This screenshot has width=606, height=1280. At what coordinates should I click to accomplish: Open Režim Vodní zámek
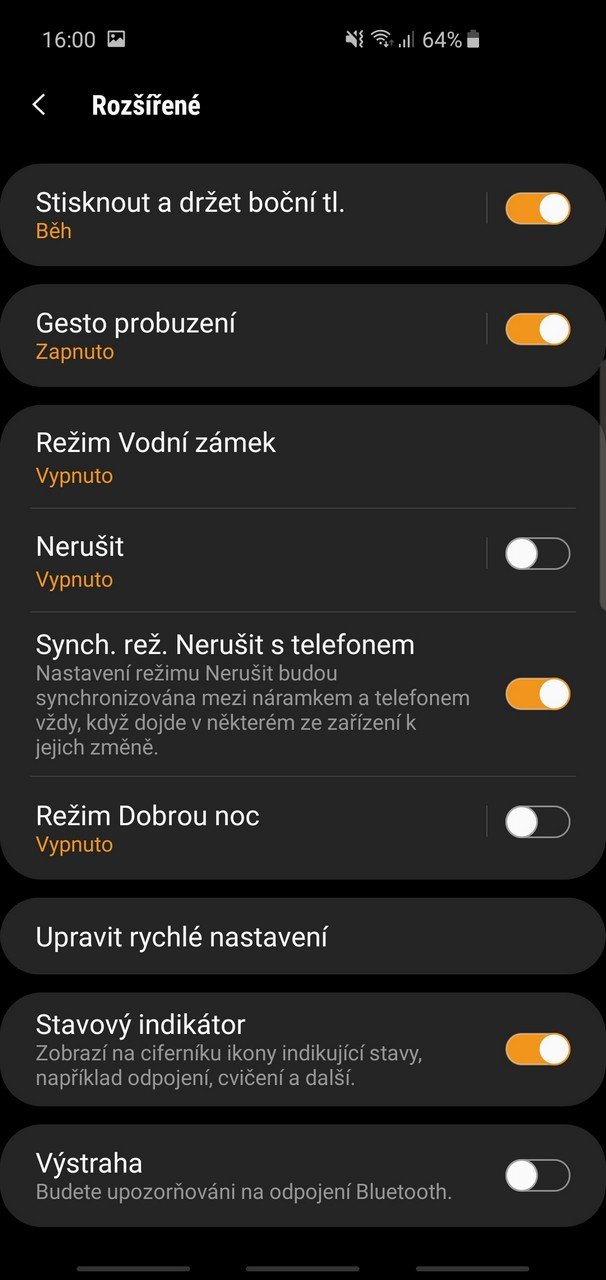click(x=303, y=457)
